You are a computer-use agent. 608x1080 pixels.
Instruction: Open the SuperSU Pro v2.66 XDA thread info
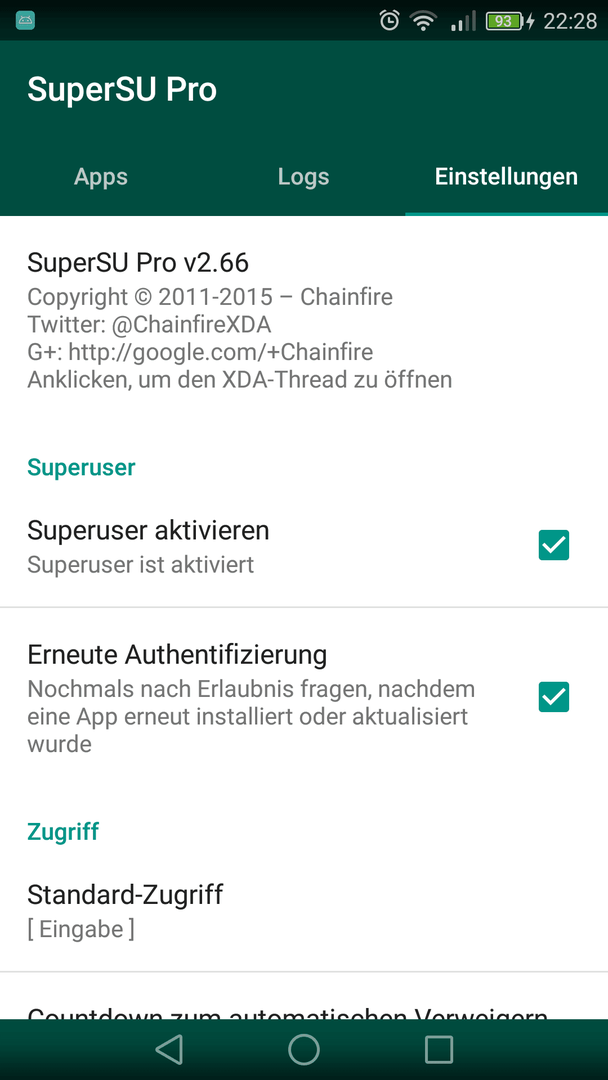(x=304, y=320)
